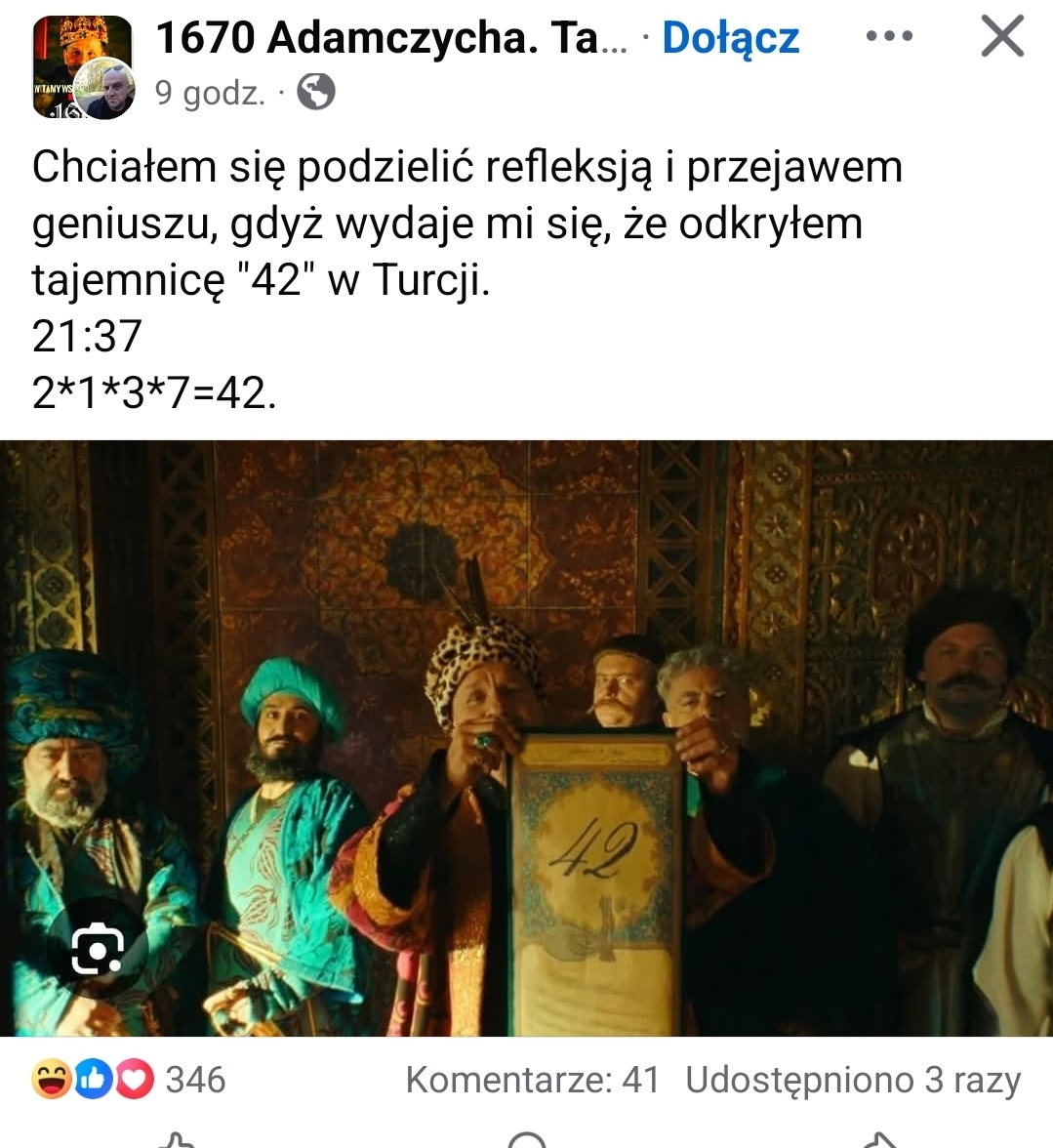The width and height of the screenshot is (1053, 1148).
Task: Dismiss the post with the X
Action: tap(1002, 37)
